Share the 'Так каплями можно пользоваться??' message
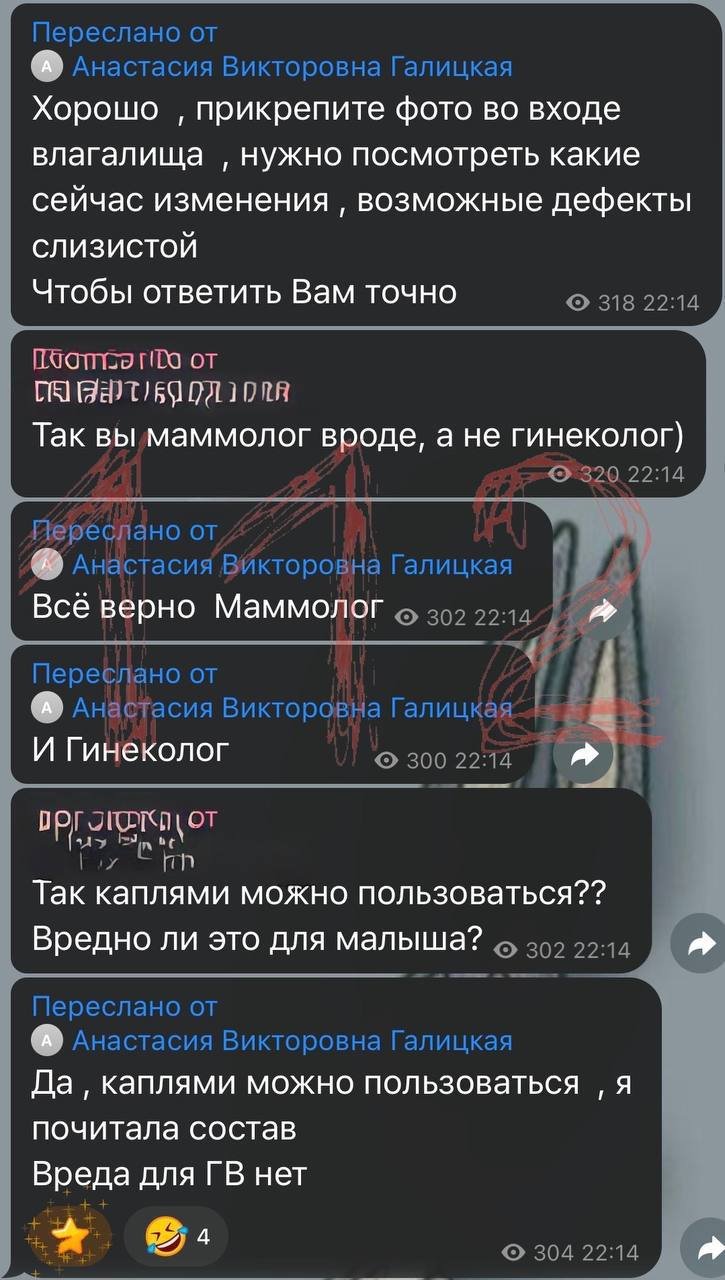725x1280 pixels. coord(702,943)
